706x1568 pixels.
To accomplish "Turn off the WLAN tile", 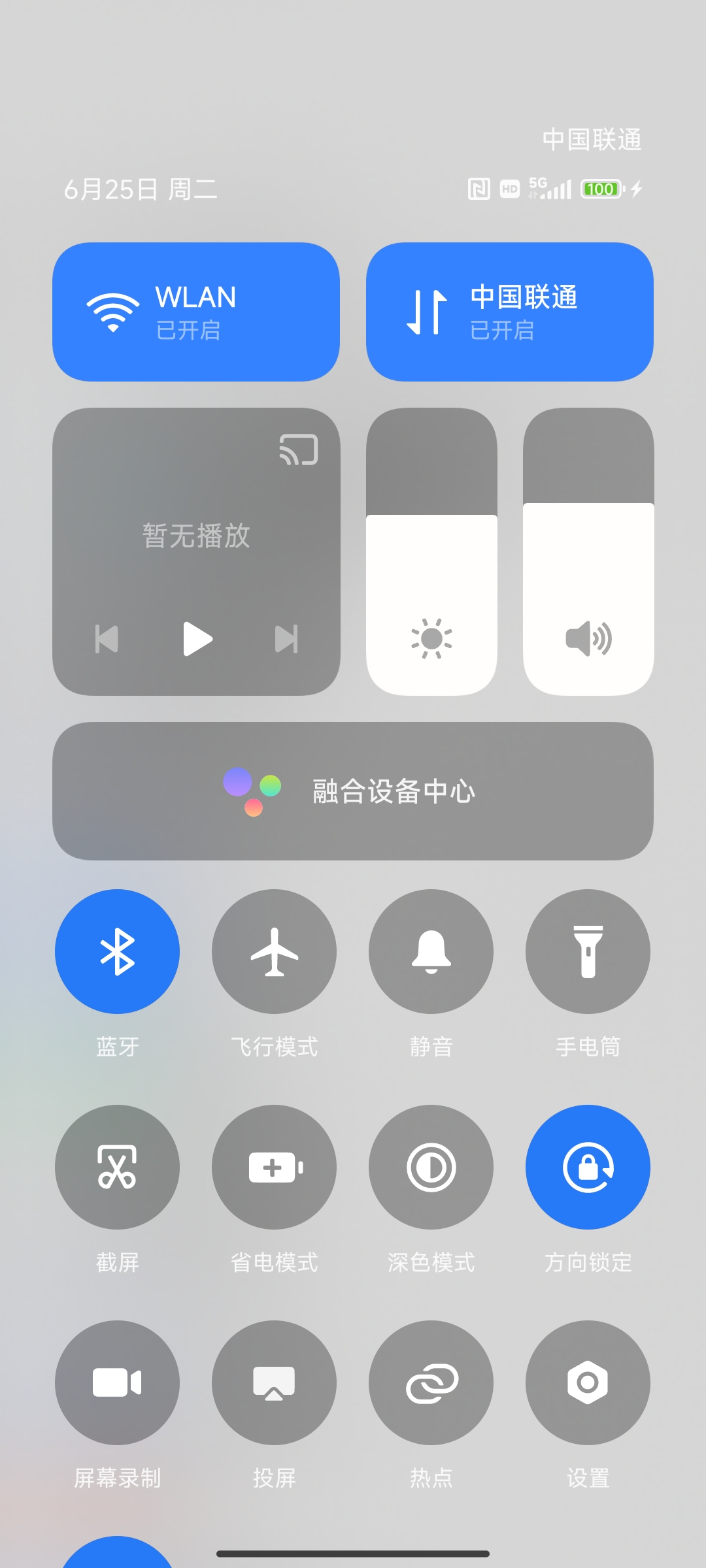I will click(x=196, y=312).
